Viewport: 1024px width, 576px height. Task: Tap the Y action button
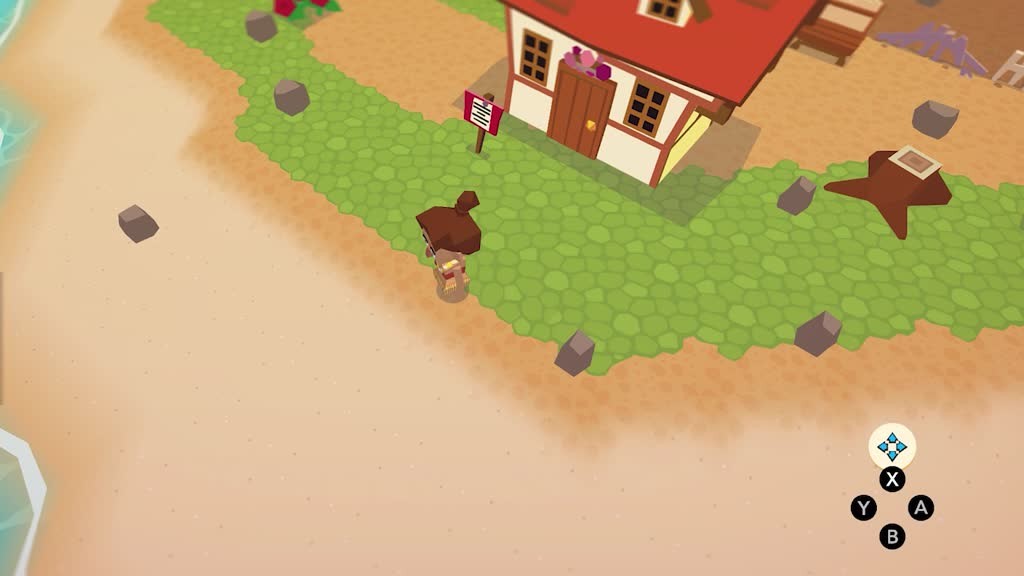pyautogui.click(x=864, y=507)
